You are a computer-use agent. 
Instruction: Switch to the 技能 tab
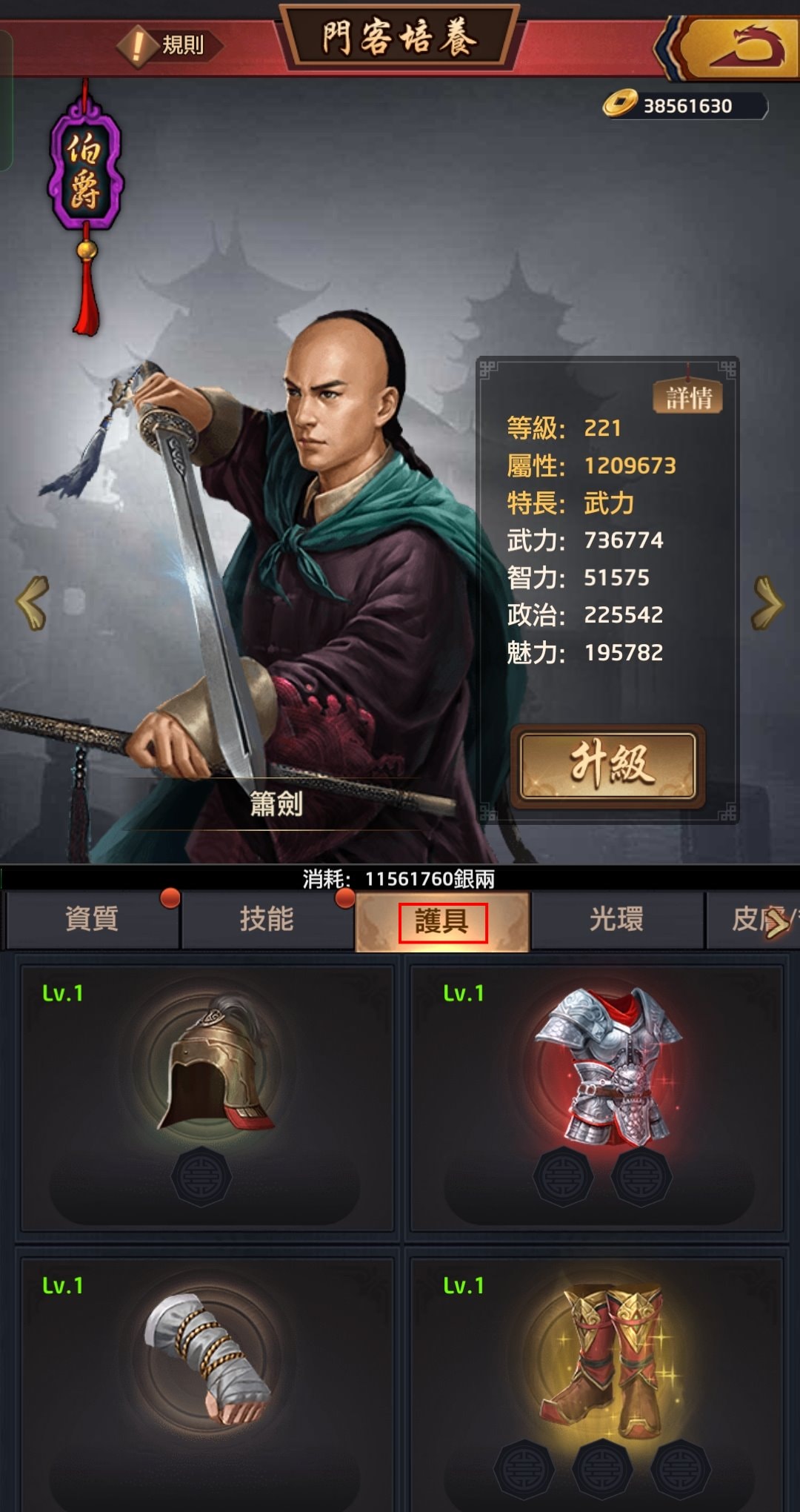click(267, 920)
